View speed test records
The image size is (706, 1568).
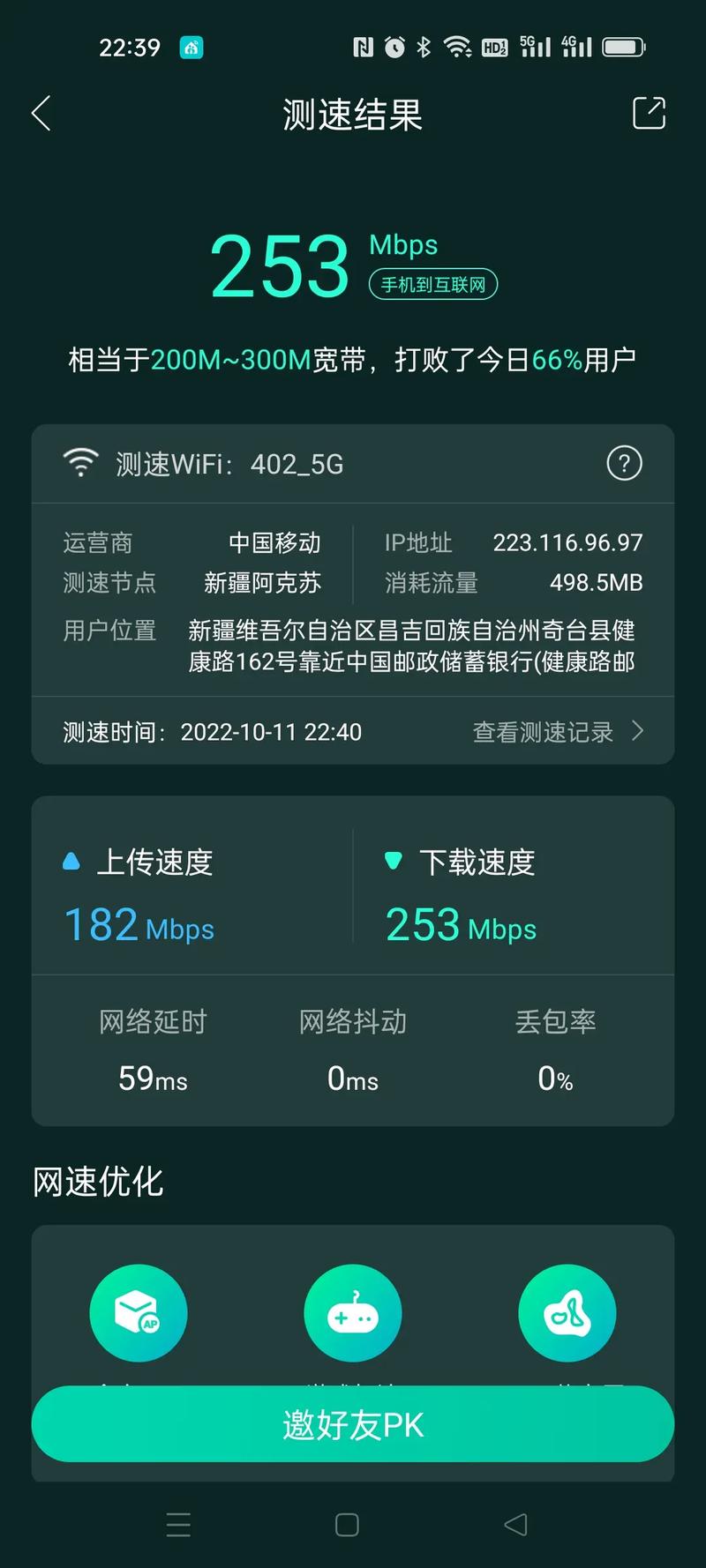[557, 732]
